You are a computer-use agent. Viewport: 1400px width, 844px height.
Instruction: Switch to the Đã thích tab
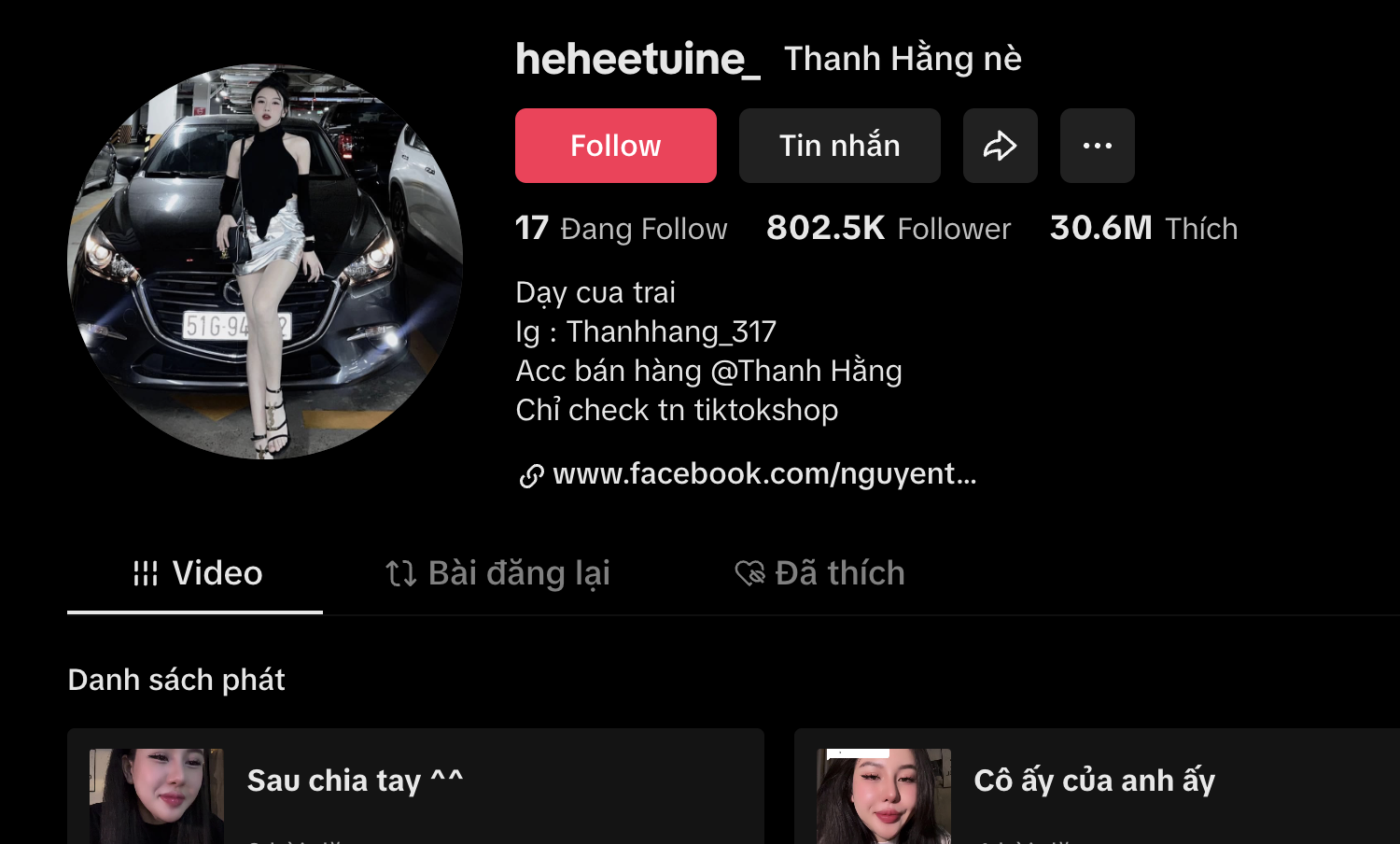point(819,573)
